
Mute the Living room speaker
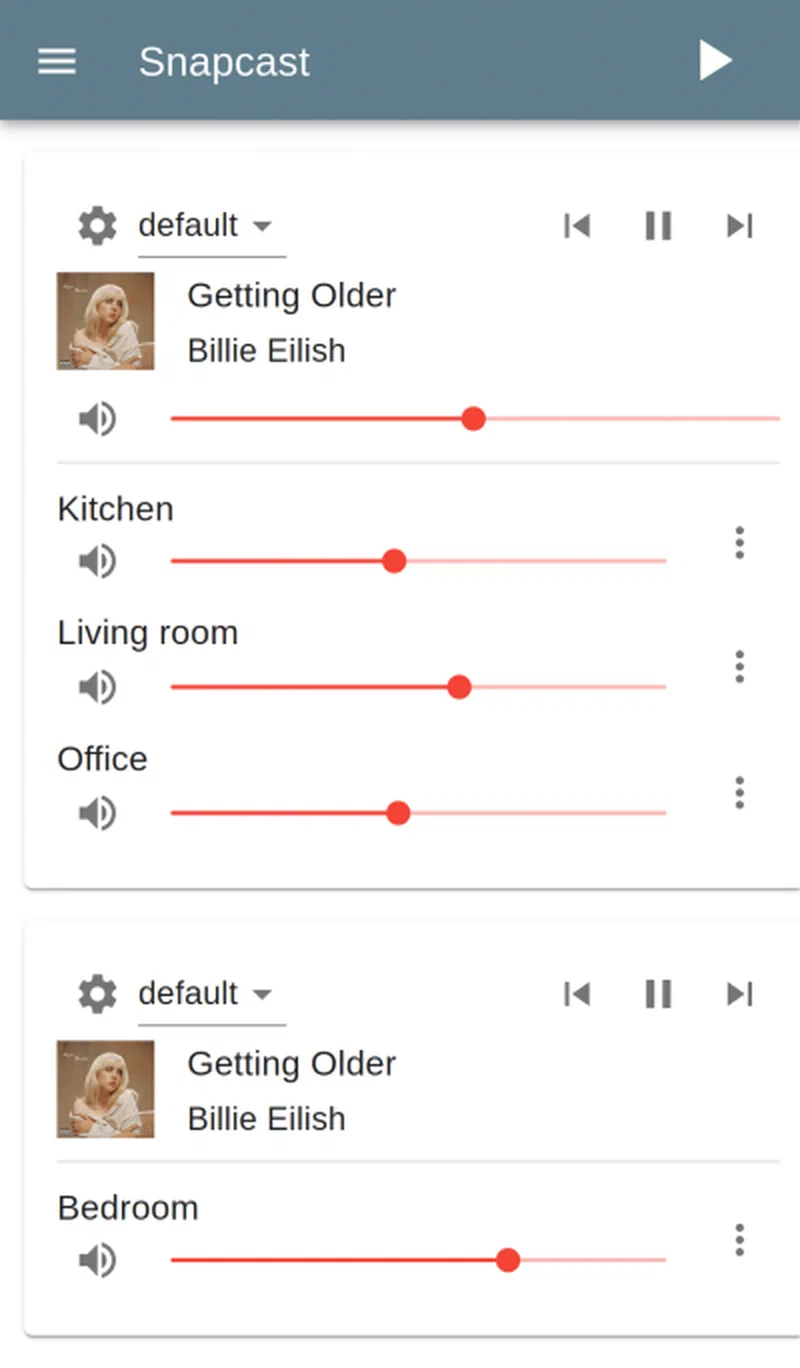coord(95,687)
